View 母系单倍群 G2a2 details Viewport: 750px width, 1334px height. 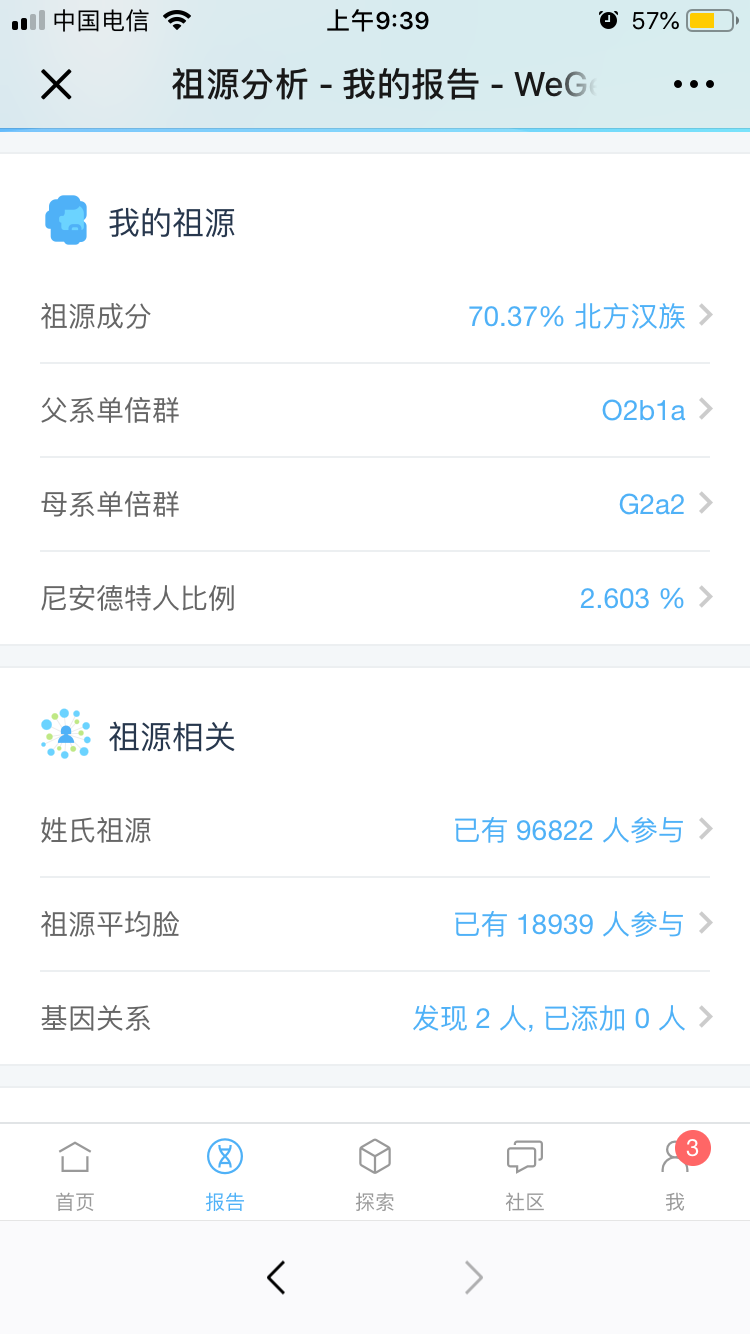pyautogui.click(x=375, y=505)
